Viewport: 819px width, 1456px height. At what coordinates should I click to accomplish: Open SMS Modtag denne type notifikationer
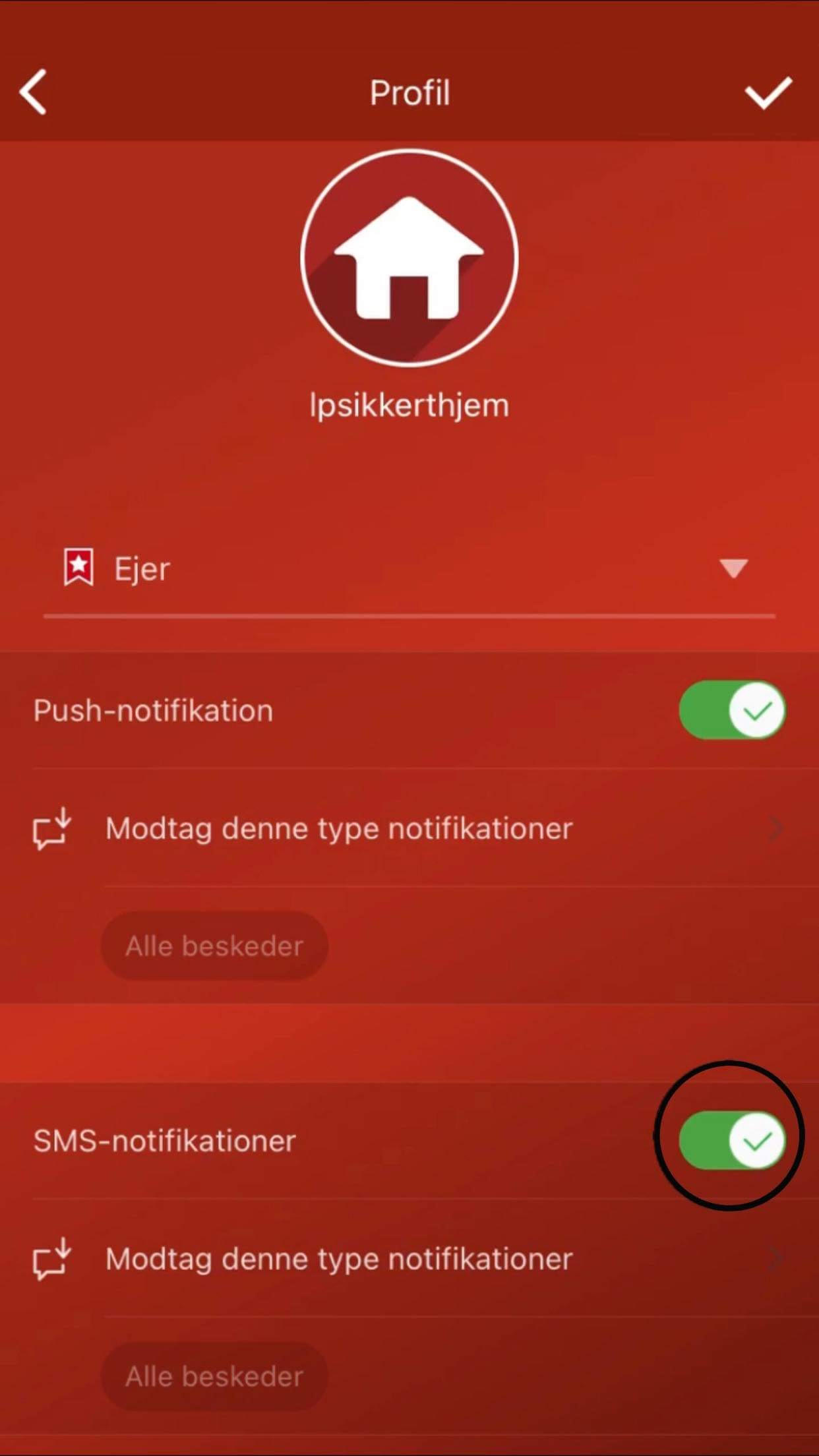click(x=409, y=1259)
